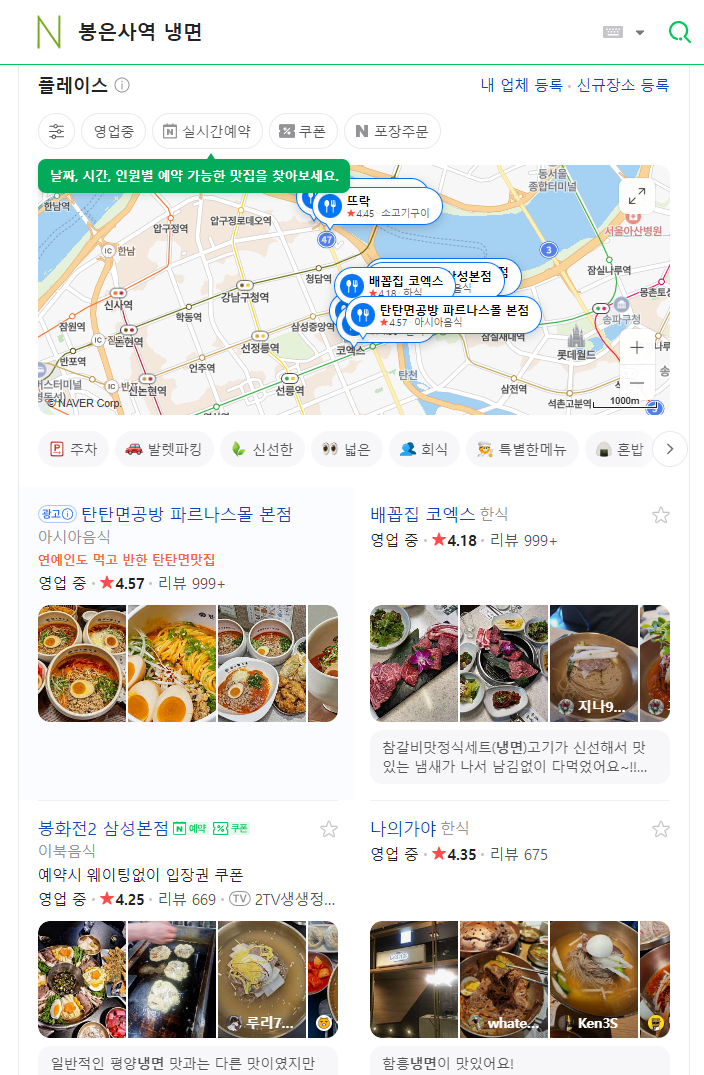The width and height of the screenshot is (704, 1075).
Task: Save 배꼽집 코엑스 with the star
Action: pyautogui.click(x=660, y=515)
